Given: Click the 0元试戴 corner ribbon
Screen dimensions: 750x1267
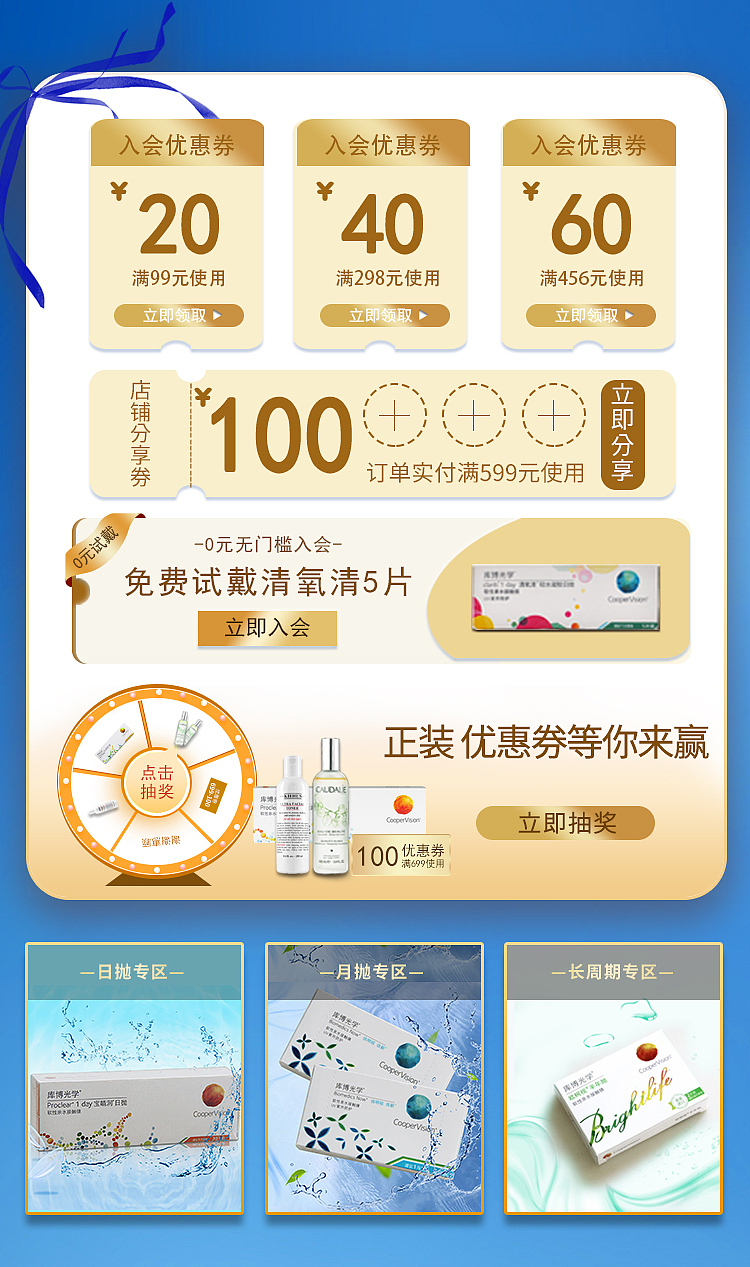Looking at the screenshot, I should 96,545.
